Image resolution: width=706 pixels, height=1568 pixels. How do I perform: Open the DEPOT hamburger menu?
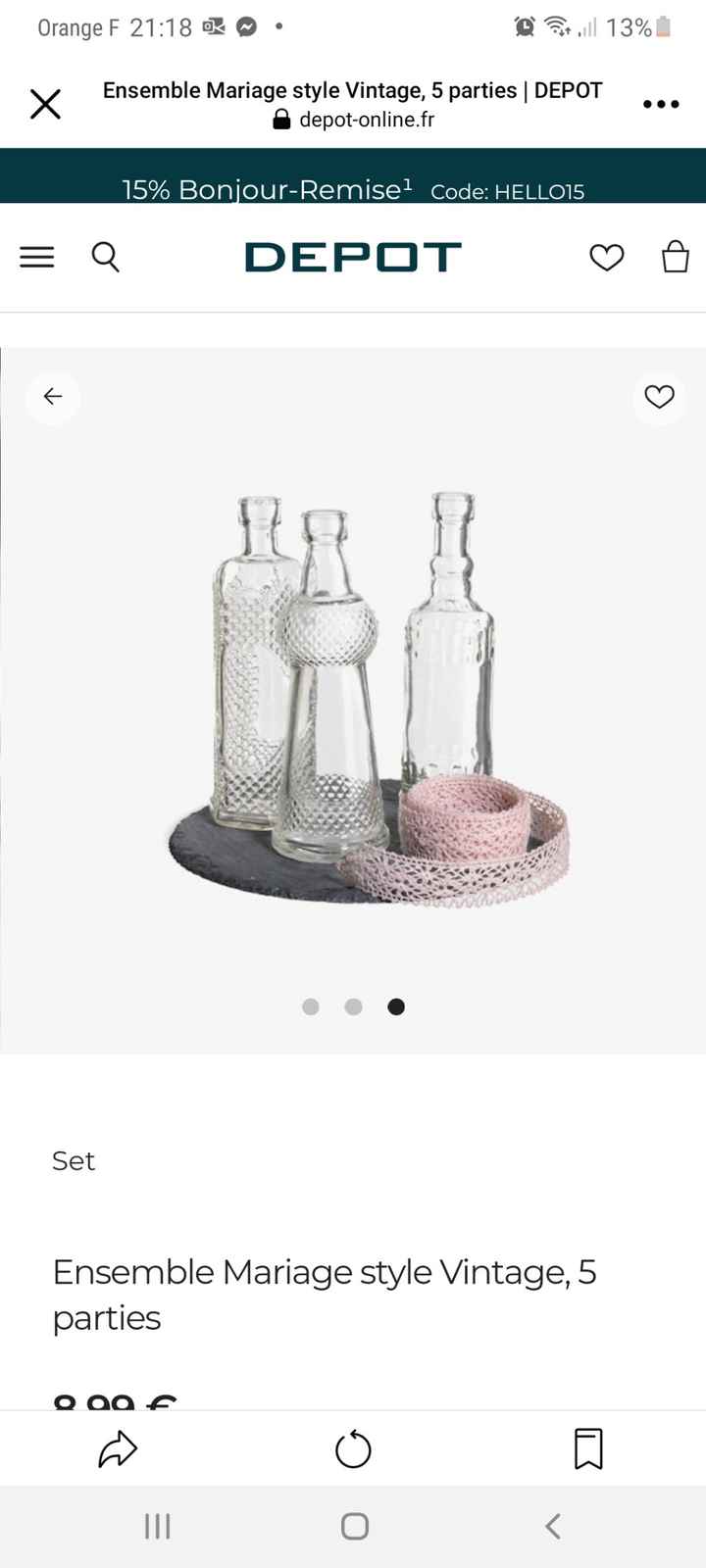(x=37, y=257)
